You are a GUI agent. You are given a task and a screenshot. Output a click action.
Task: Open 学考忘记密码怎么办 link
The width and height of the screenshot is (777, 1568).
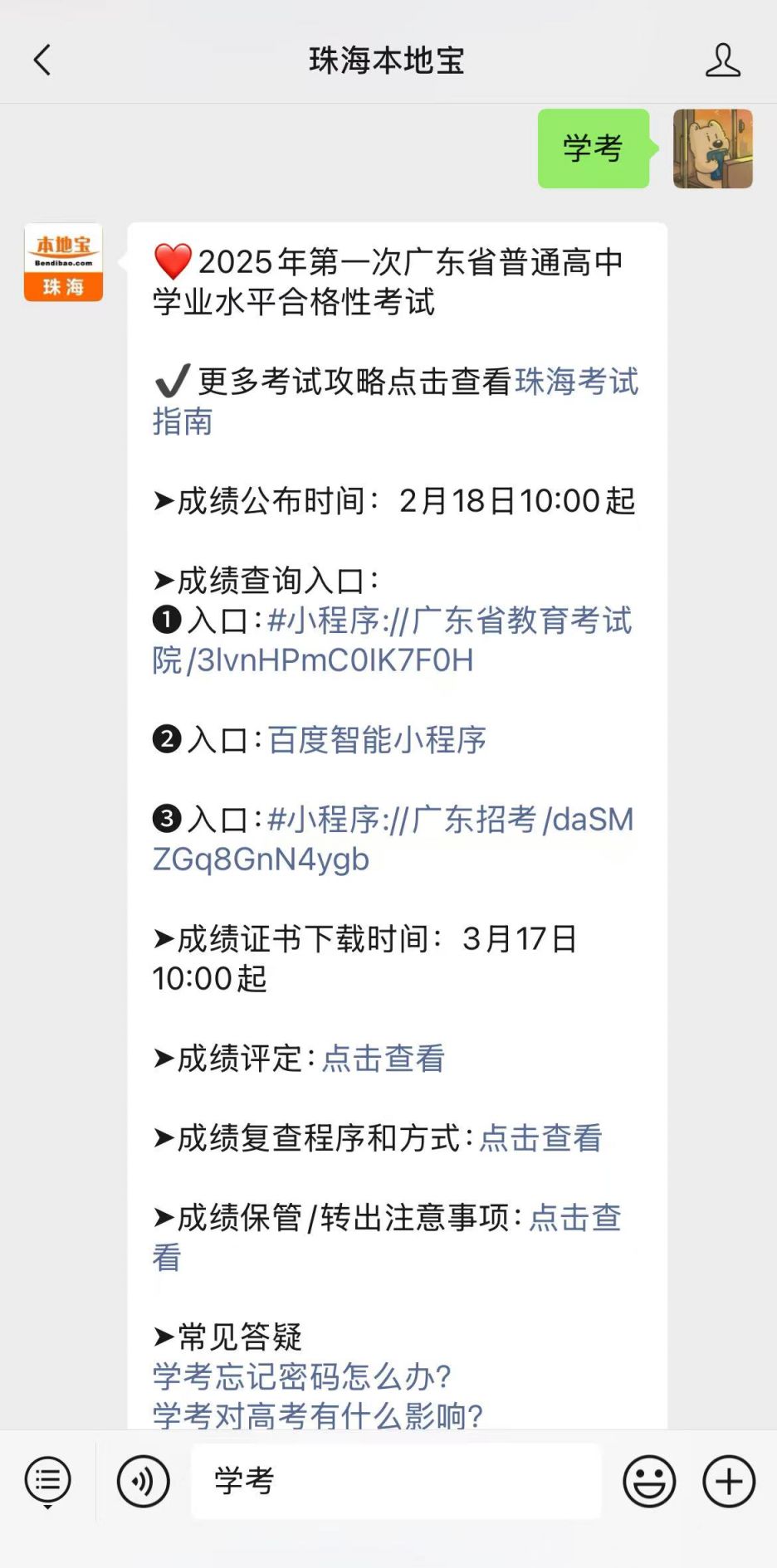coord(302,1376)
